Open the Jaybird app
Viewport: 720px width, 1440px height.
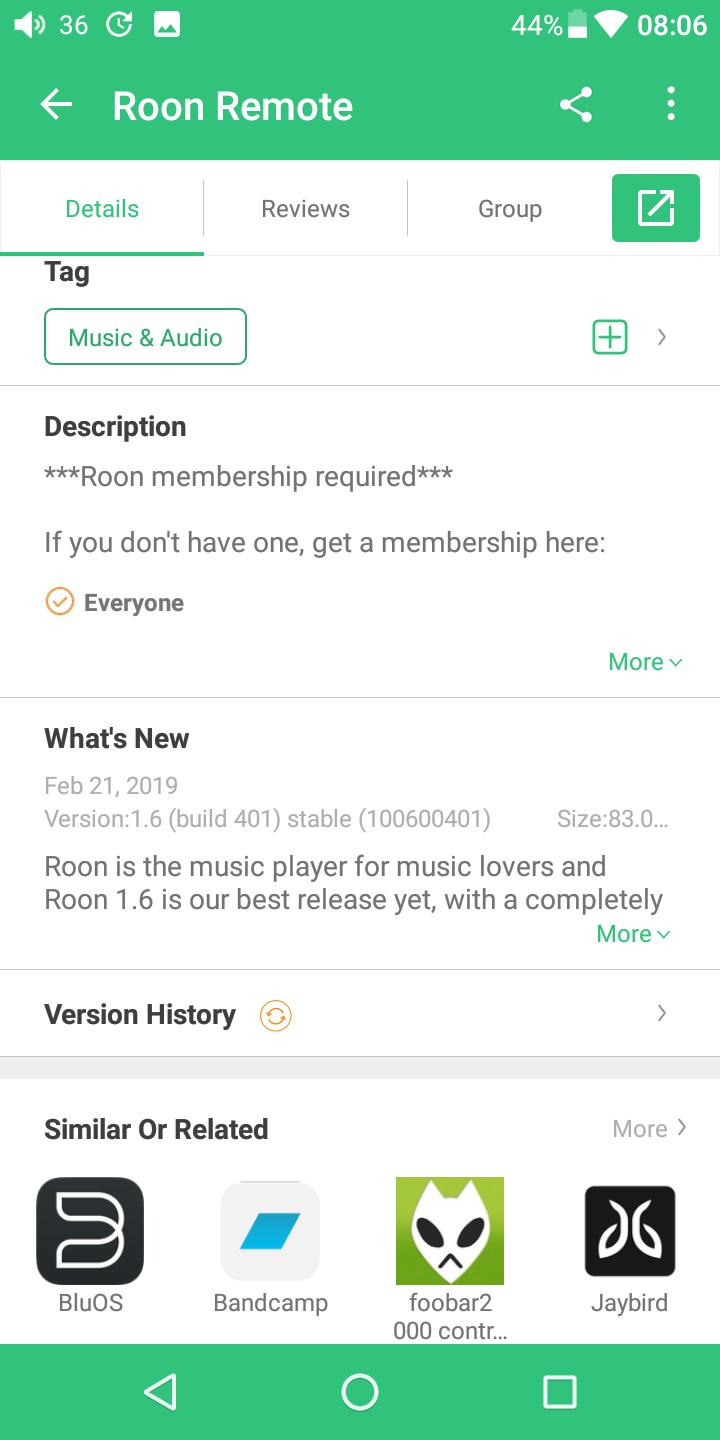pos(630,1246)
